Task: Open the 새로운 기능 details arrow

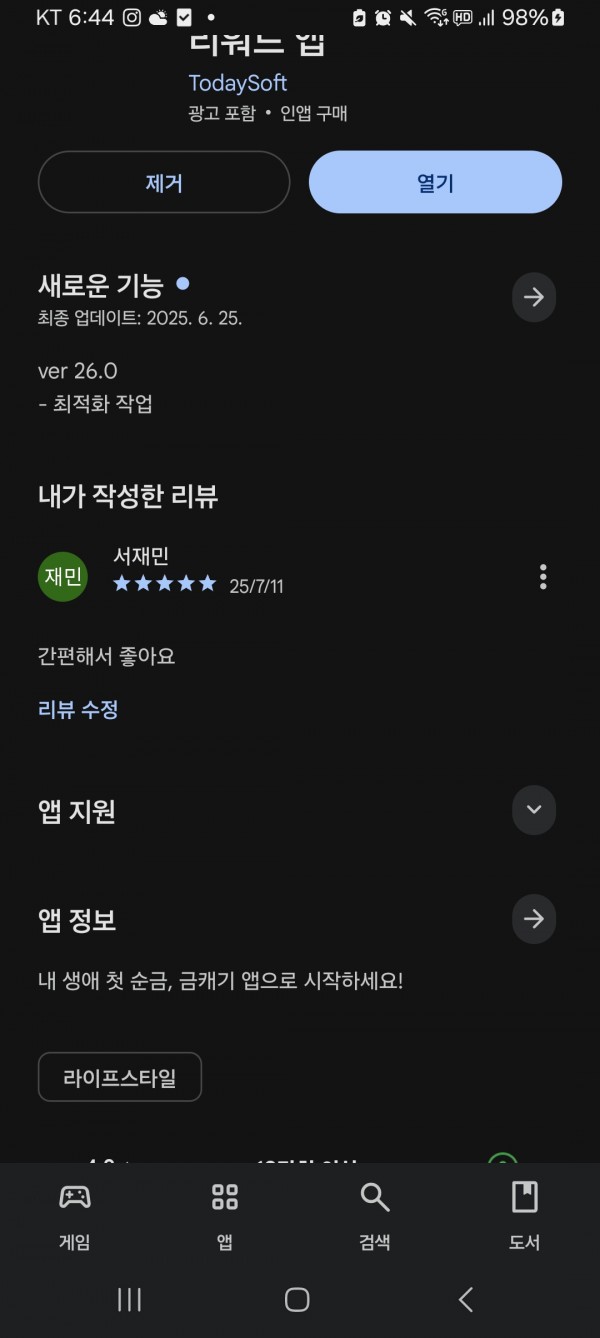Action: (x=534, y=297)
